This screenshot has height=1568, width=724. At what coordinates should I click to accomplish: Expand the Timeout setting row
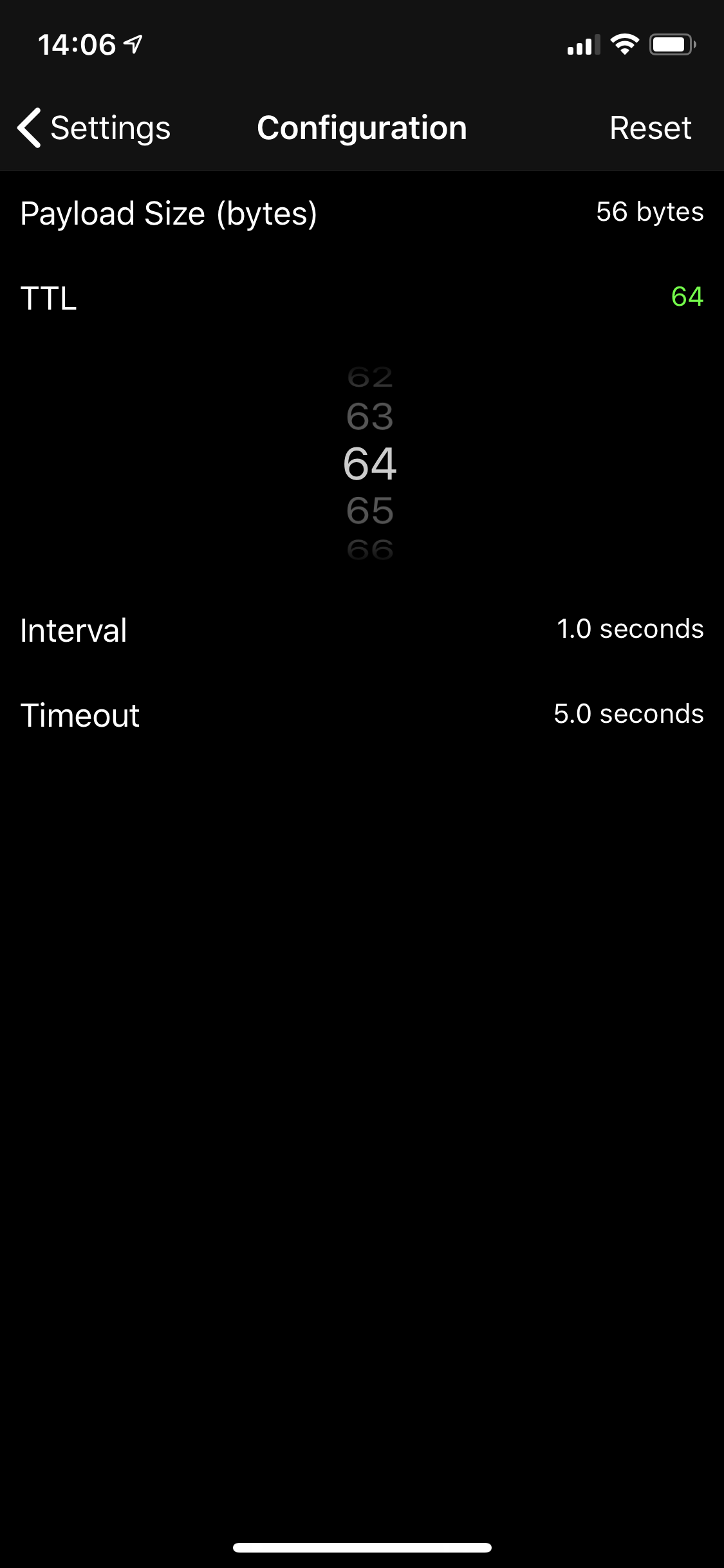pos(362,714)
